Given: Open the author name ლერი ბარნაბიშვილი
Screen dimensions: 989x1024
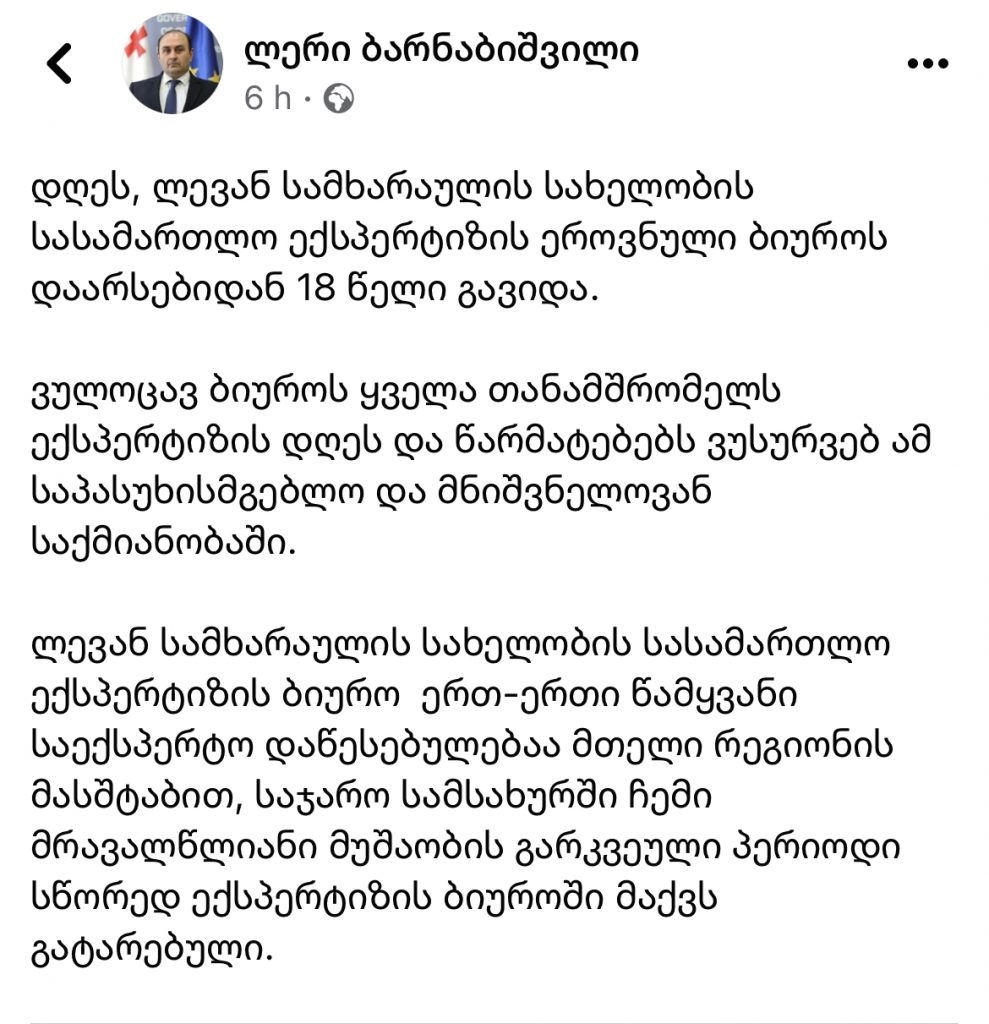Looking at the screenshot, I should pos(442,49).
